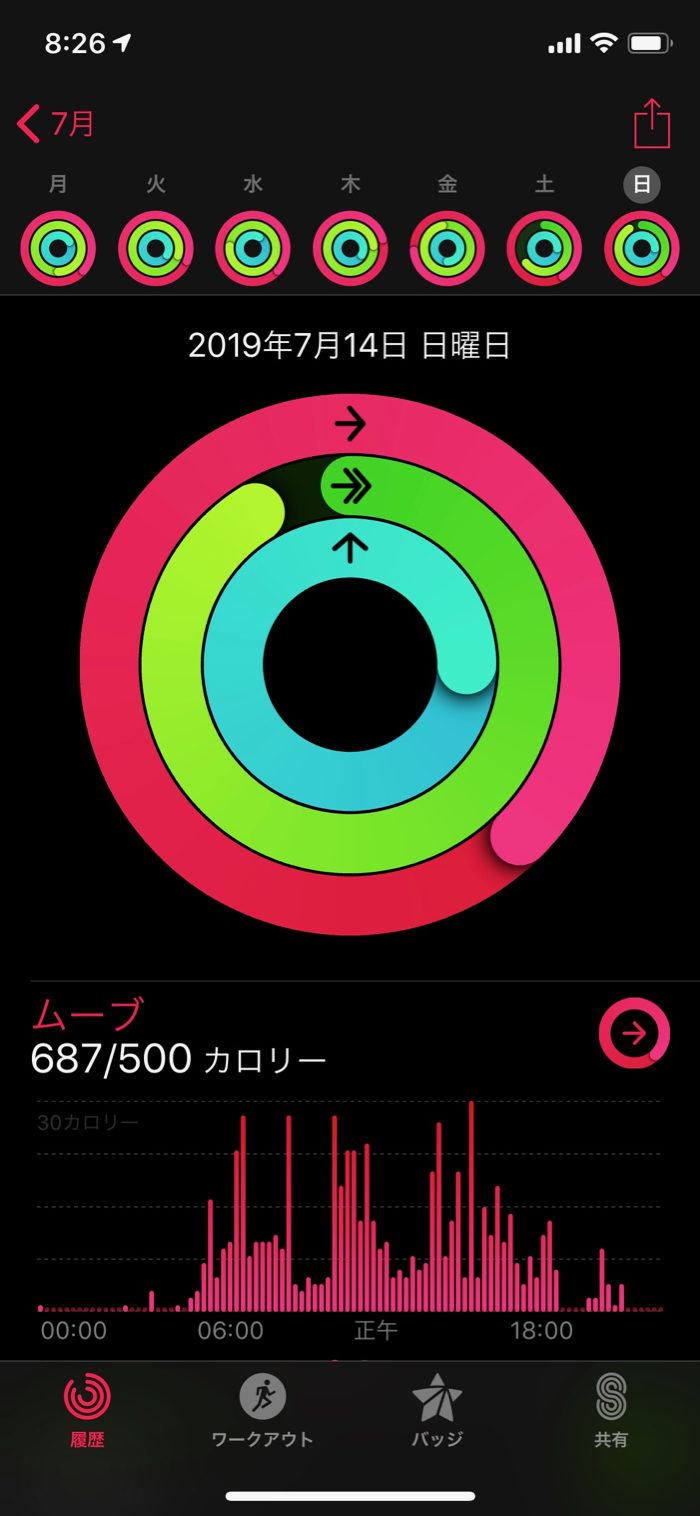700x1516 pixels.
Task: Go back to the 7月 calendar
Action: pos(58,125)
